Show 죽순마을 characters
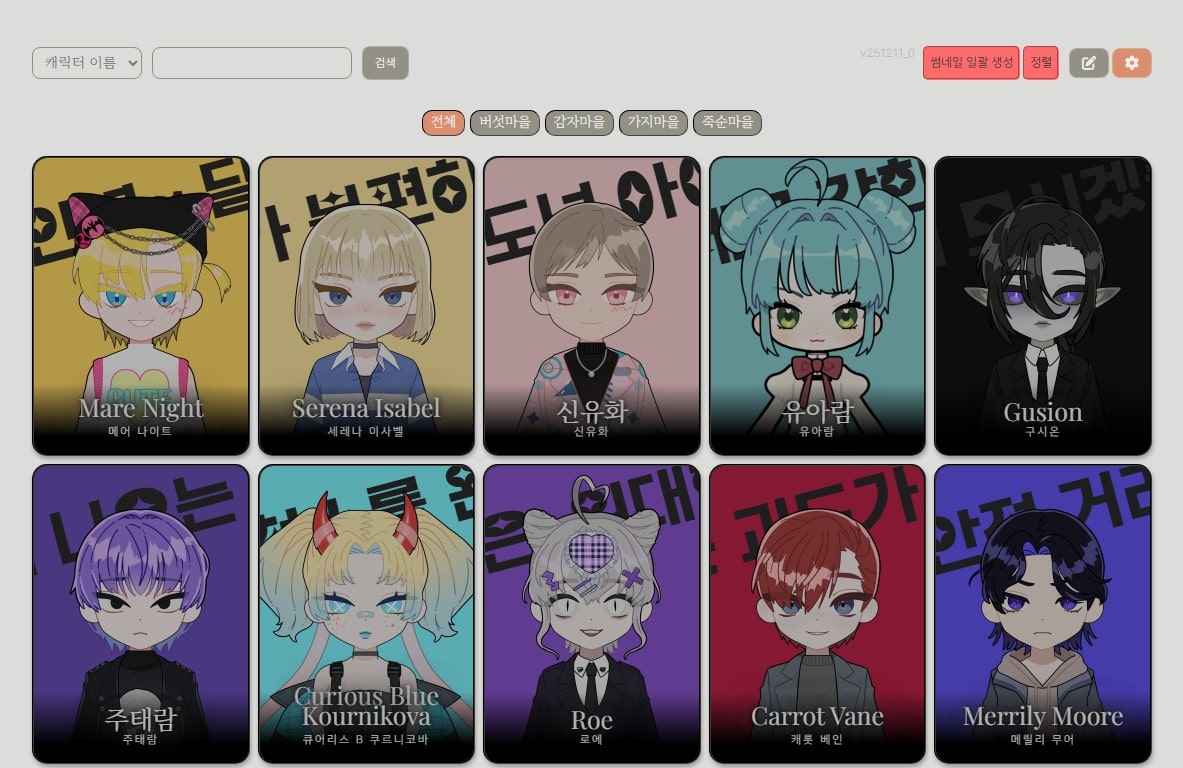The image size is (1183, 768). point(727,123)
